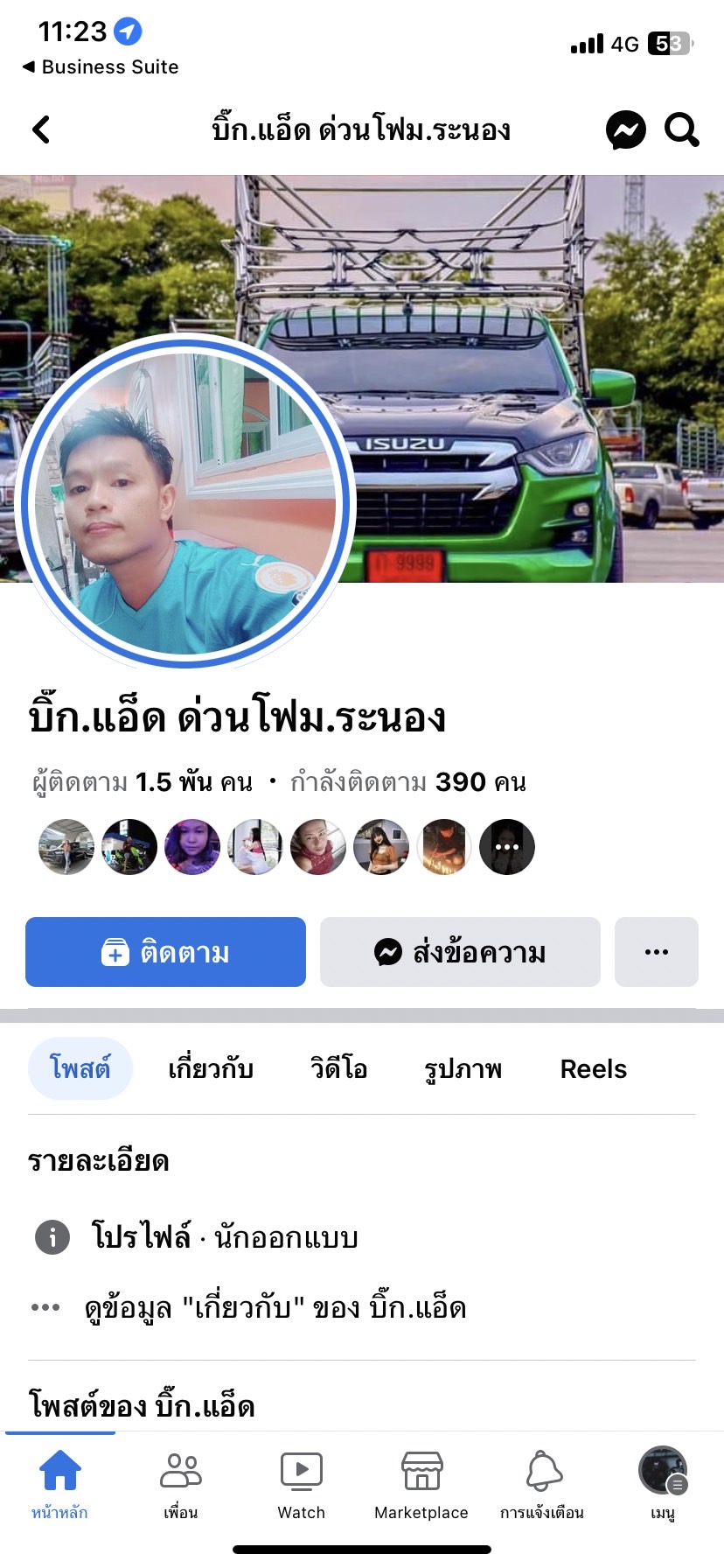724x1568 pixels.
Task: Open the รูปภาพ photos tab
Action: pyautogui.click(x=463, y=1068)
